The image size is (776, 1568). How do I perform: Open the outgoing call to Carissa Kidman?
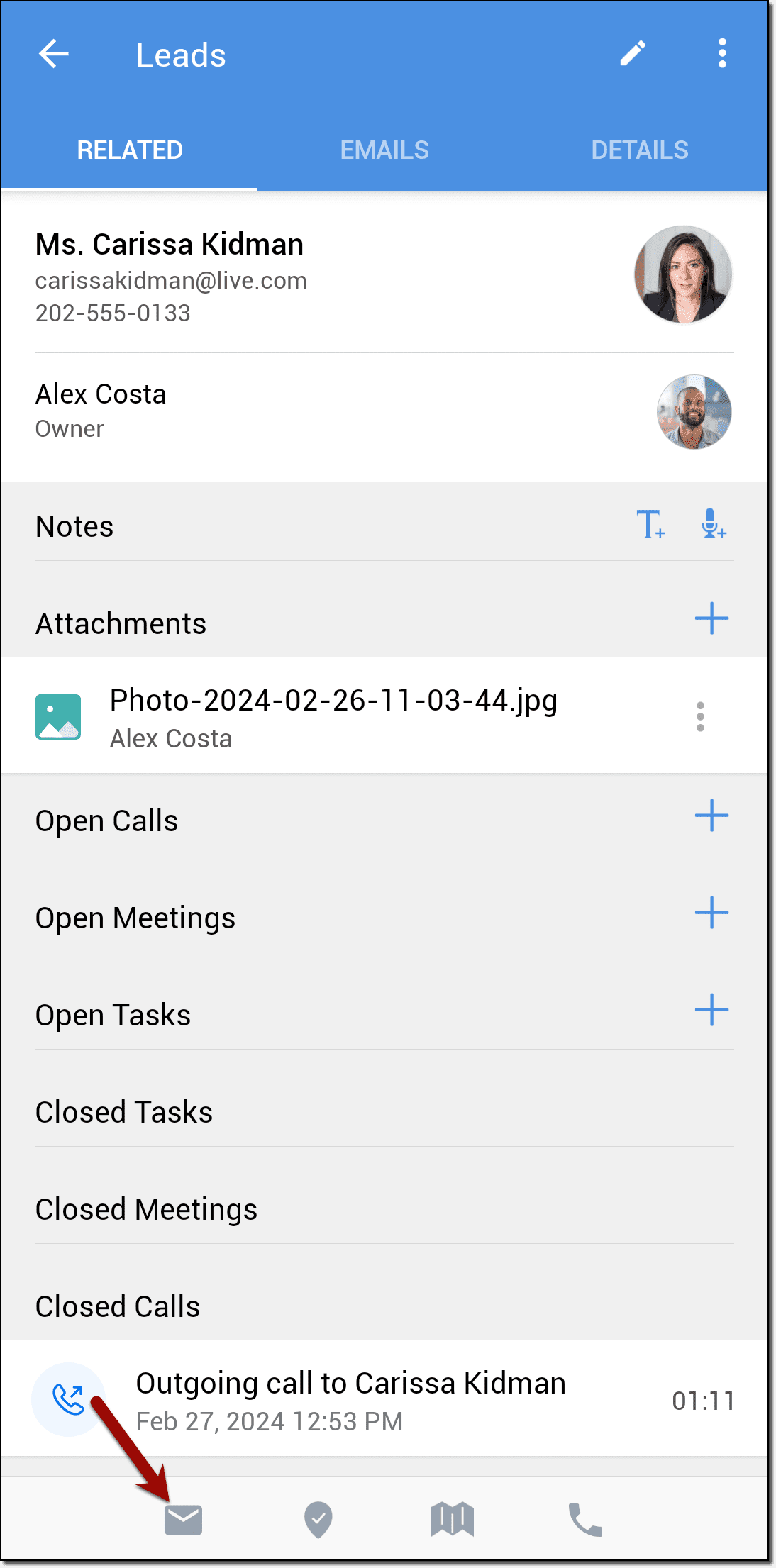click(350, 1400)
